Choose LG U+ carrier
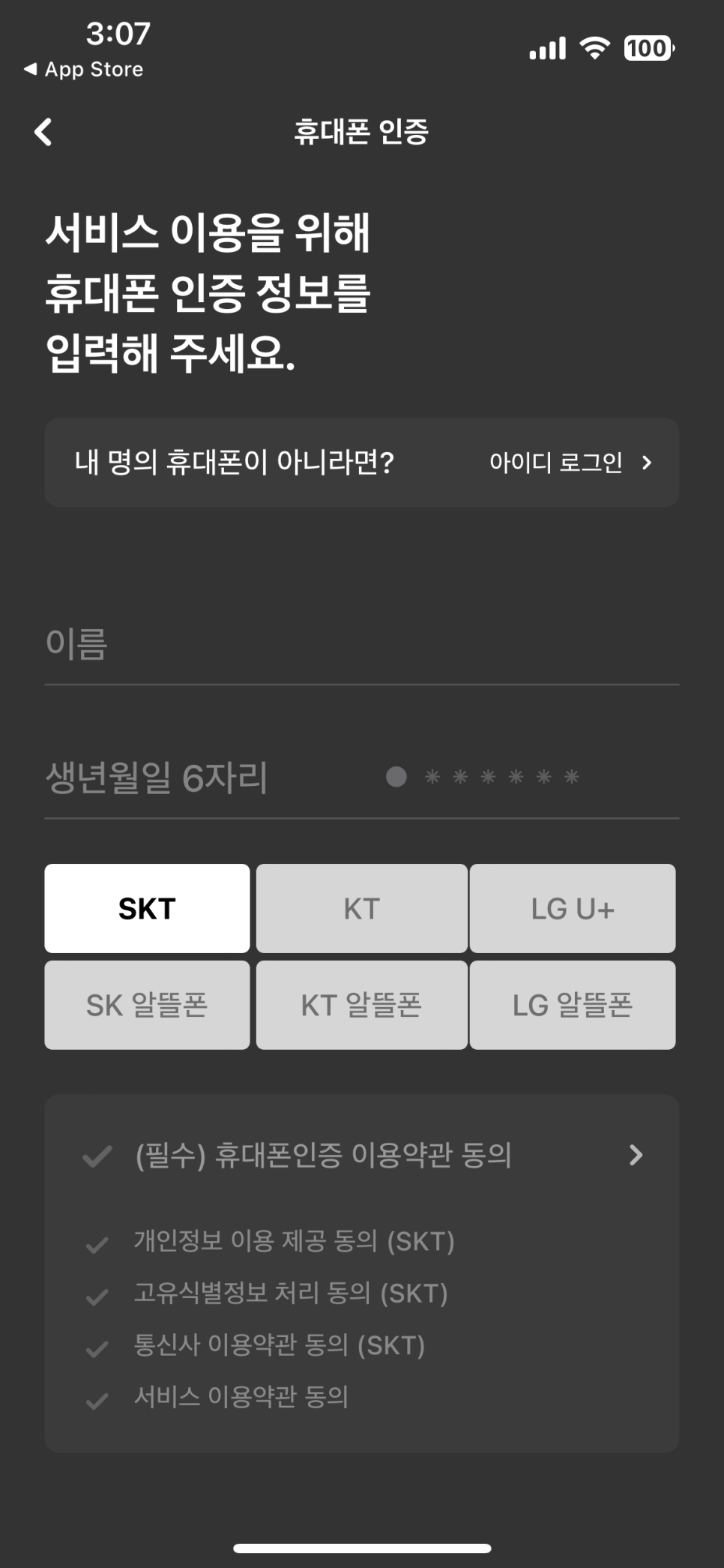724x1568 pixels. tap(572, 909)
